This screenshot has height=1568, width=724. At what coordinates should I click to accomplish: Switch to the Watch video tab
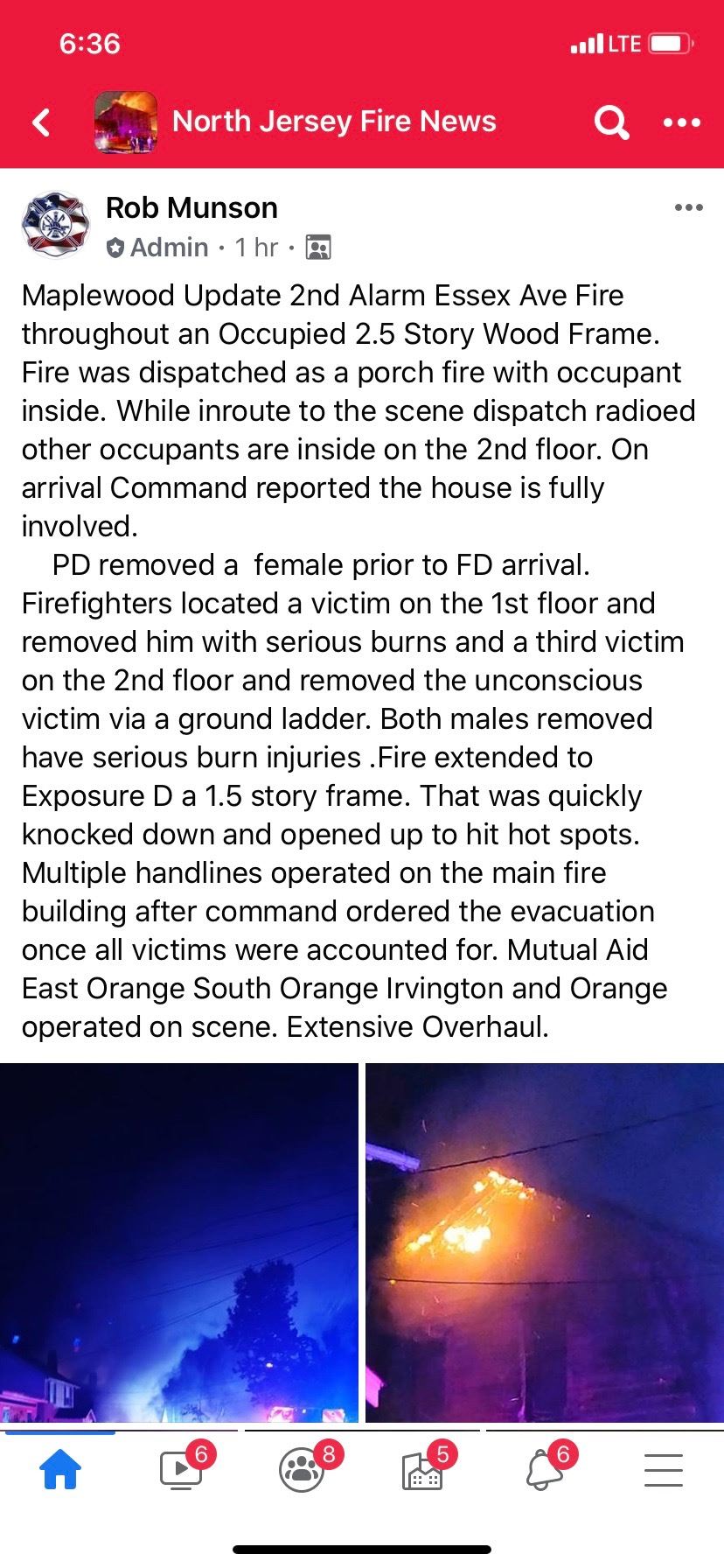pyautogui.click(x=182, y=1469)
